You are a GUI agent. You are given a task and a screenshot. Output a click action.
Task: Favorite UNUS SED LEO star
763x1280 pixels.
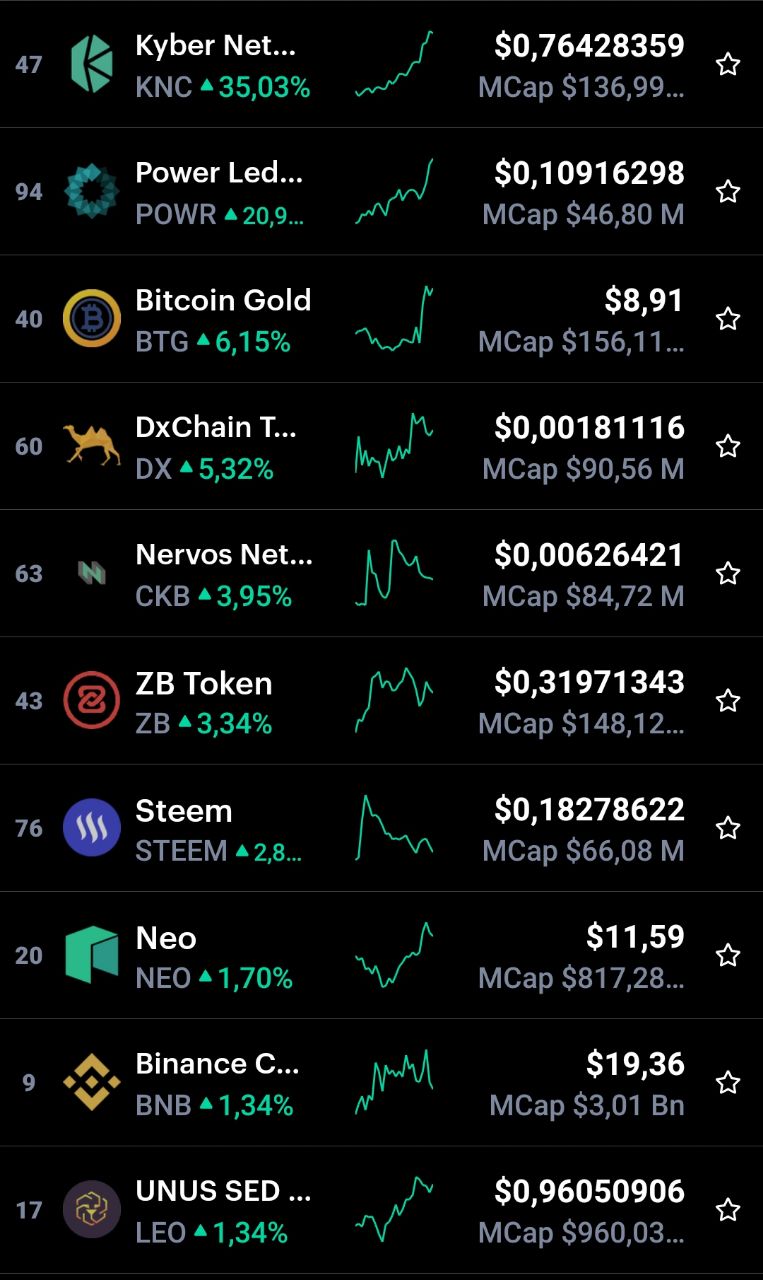click(728, 1210)
